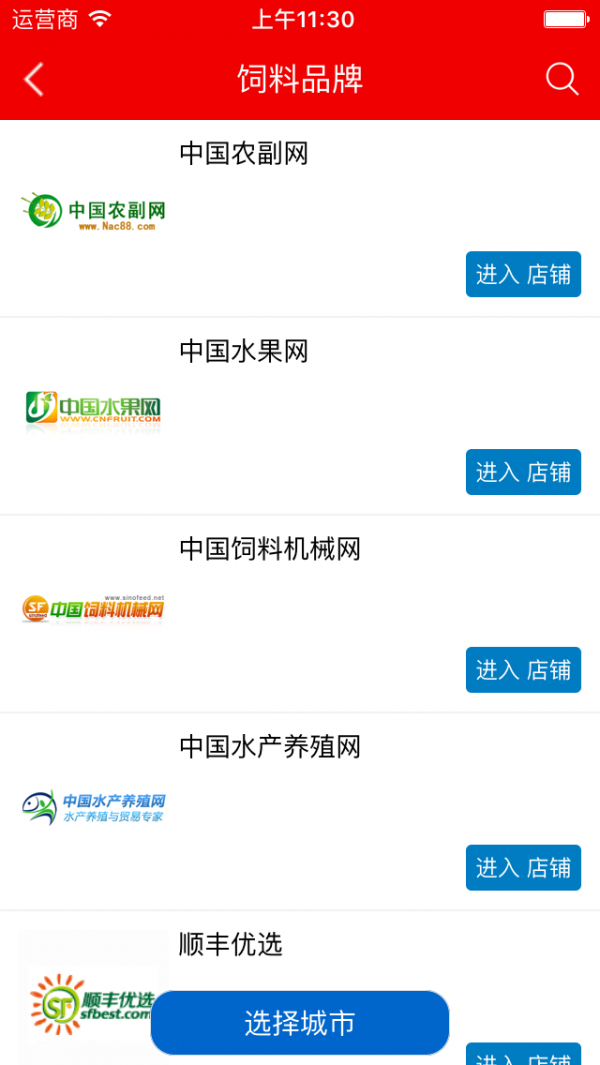
Task: Open the search magnifier icon
Action: point(562,79)
